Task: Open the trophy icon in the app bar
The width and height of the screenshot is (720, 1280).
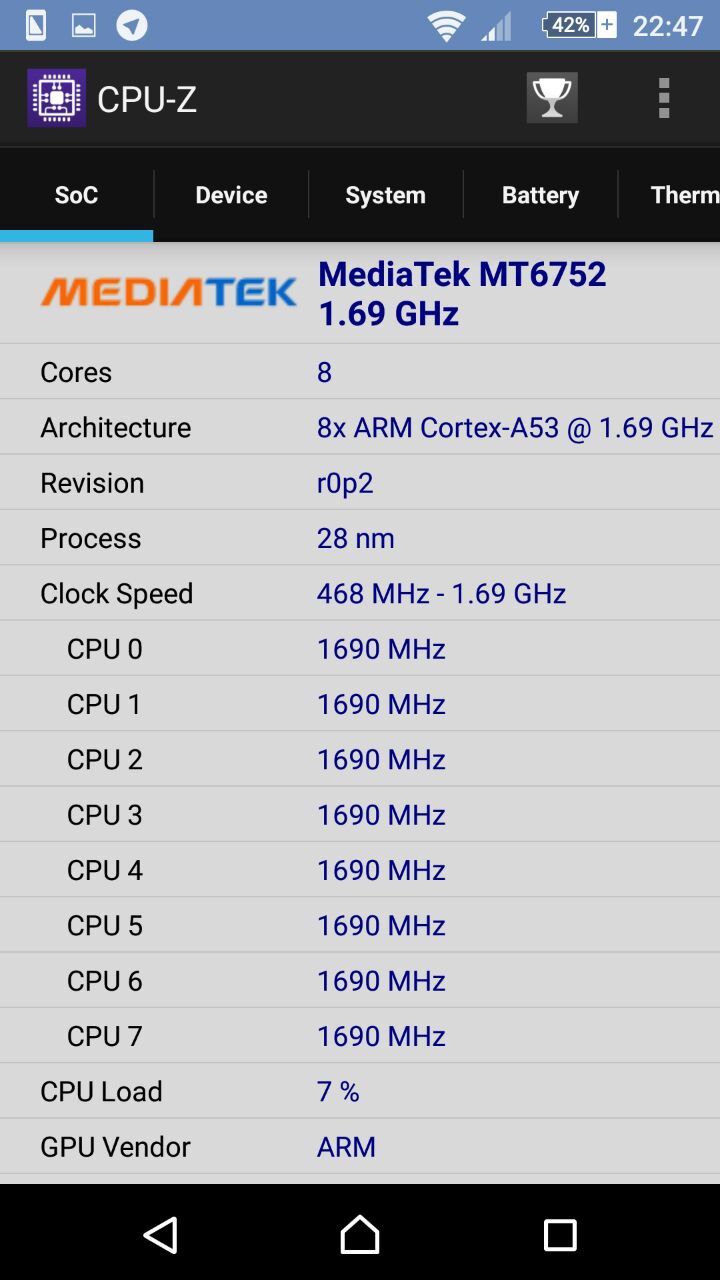Action: pos(552,98)
